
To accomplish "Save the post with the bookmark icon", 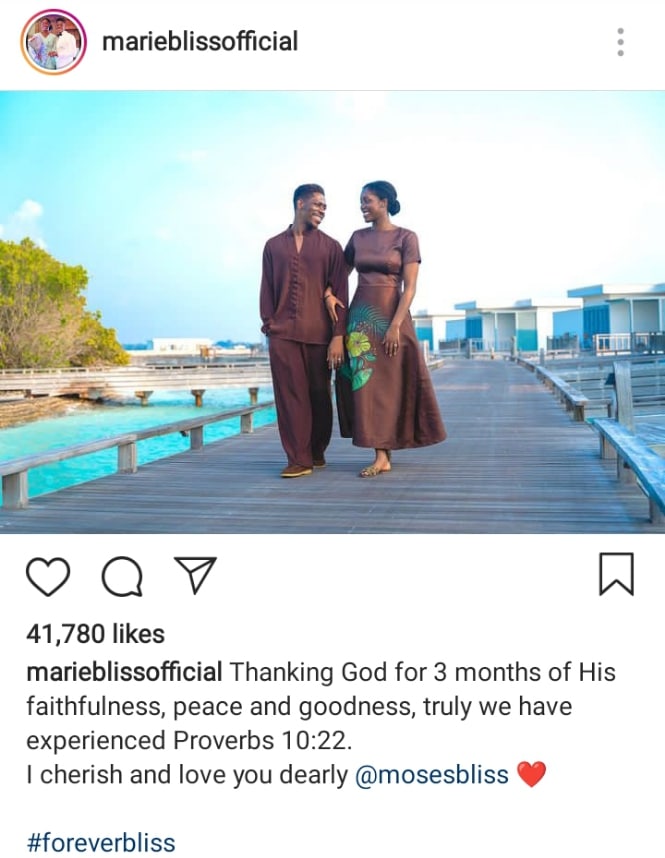I will click(x=616, y=575).
